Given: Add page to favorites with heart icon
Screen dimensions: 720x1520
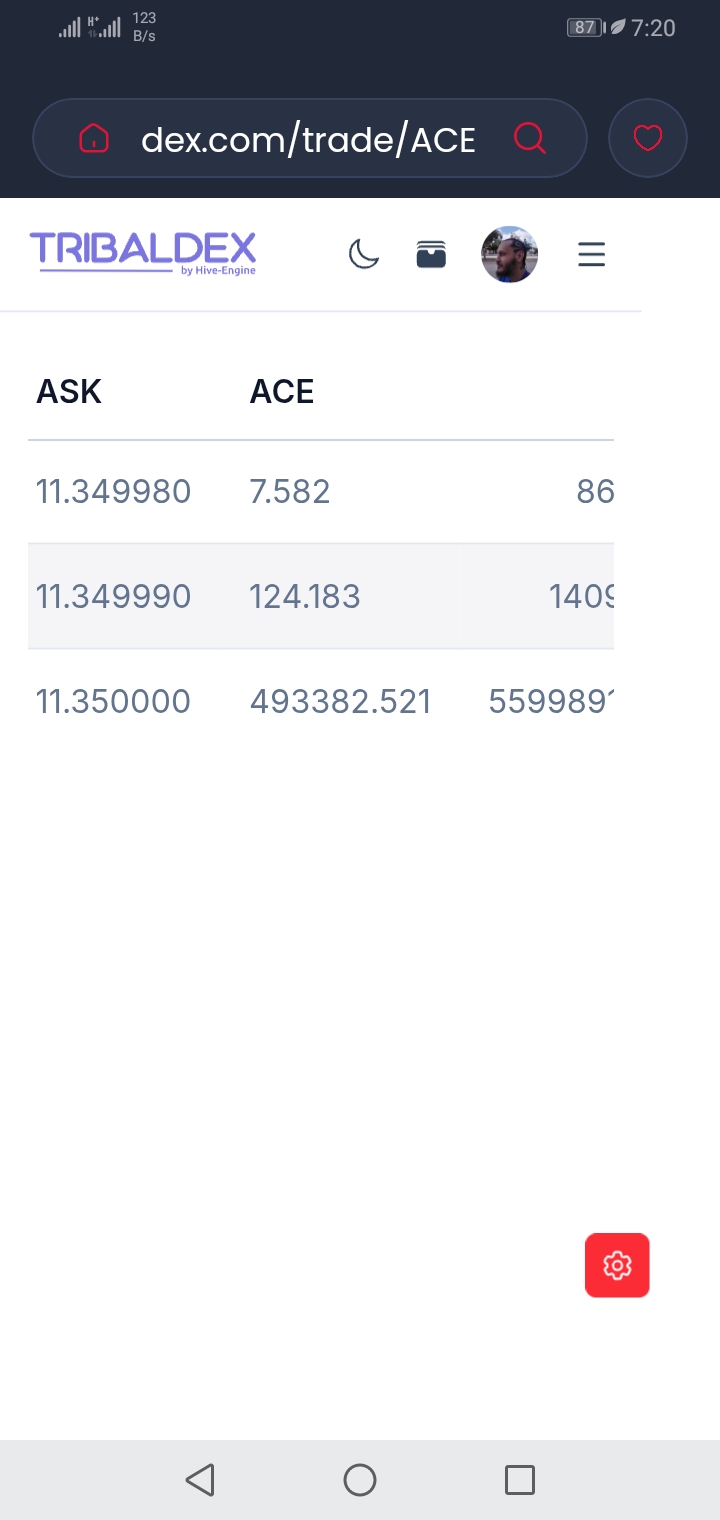Looking at the screenshot, I should [648, 138].
